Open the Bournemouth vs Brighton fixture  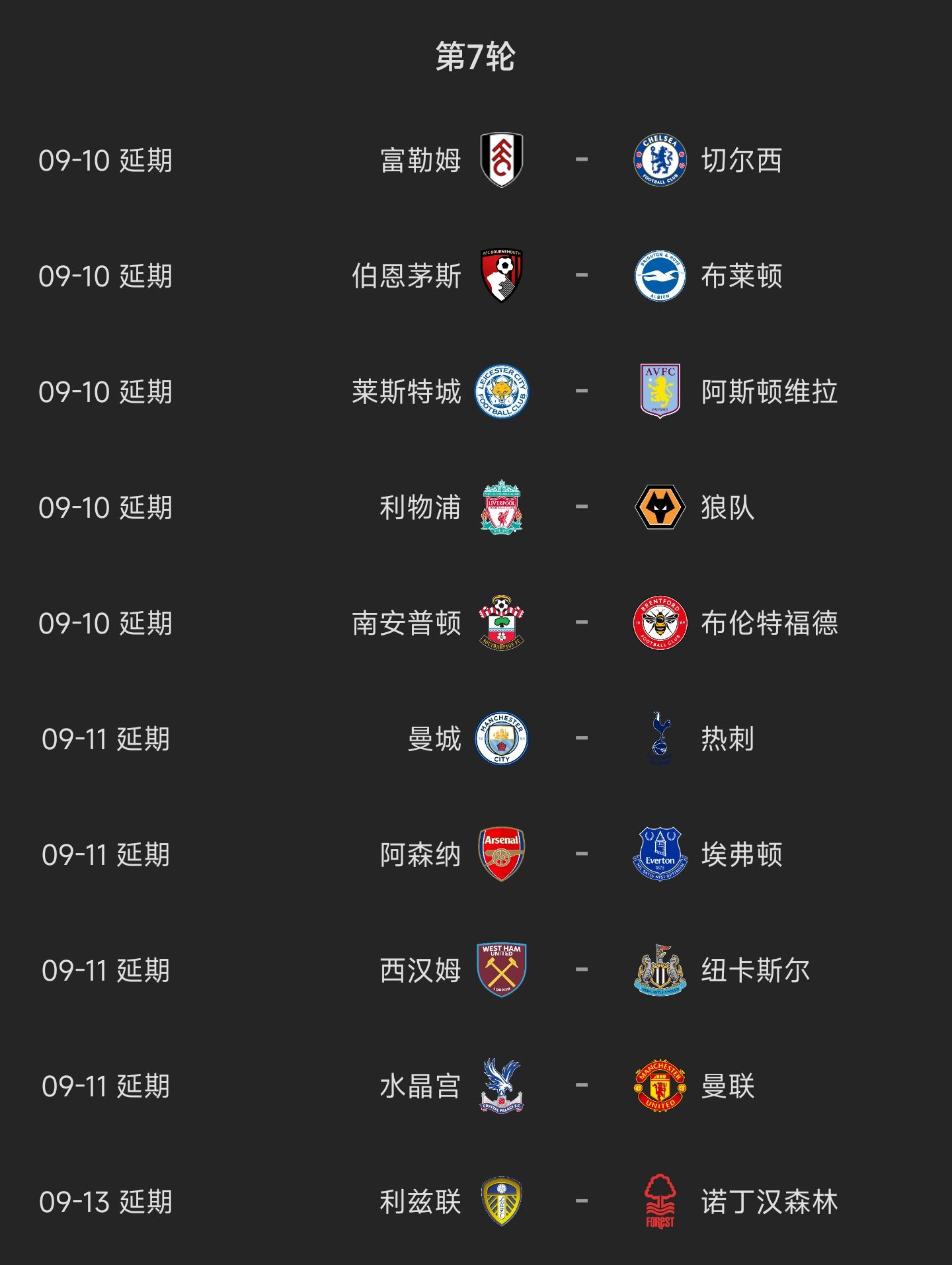click(580, 276)
